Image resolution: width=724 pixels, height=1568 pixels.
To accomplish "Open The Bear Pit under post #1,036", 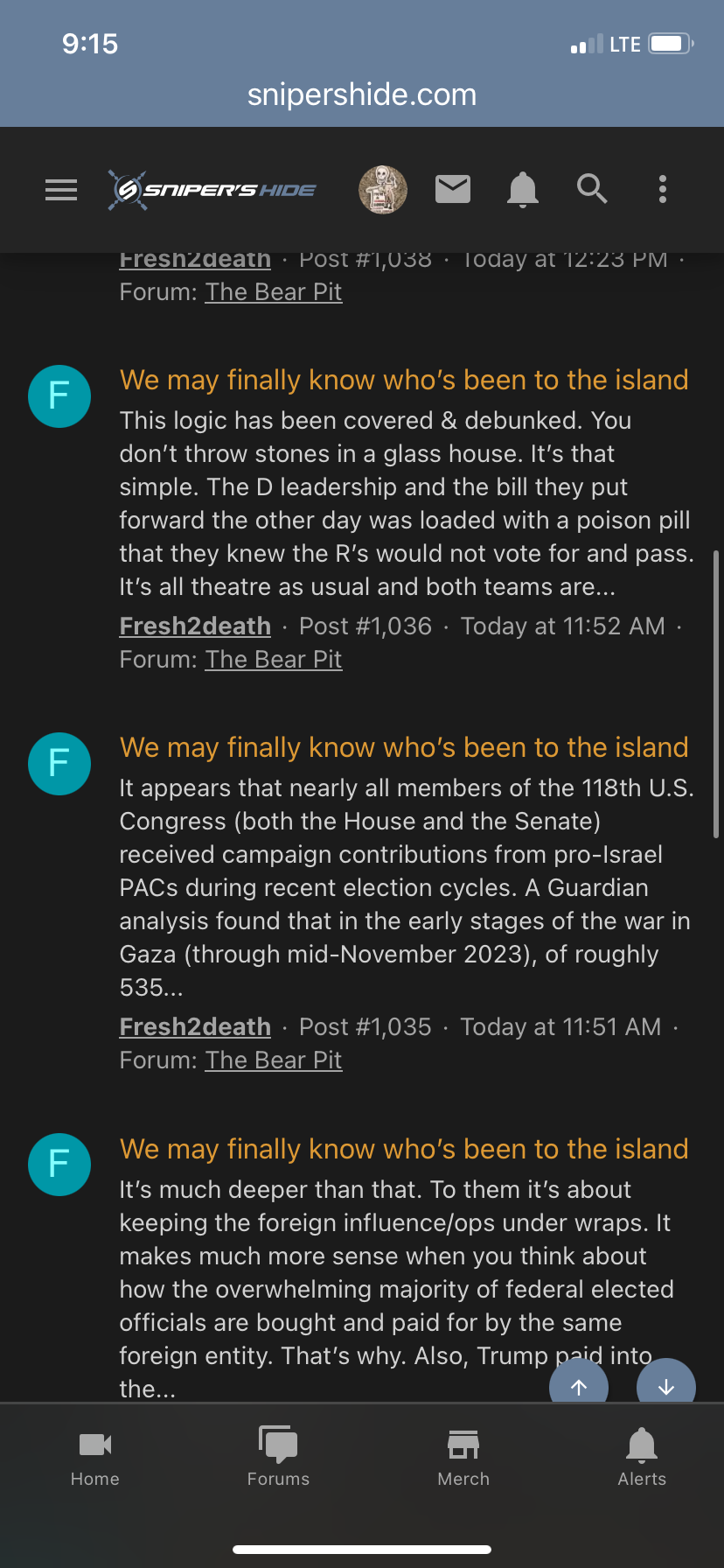I will [x=273, y=660].
